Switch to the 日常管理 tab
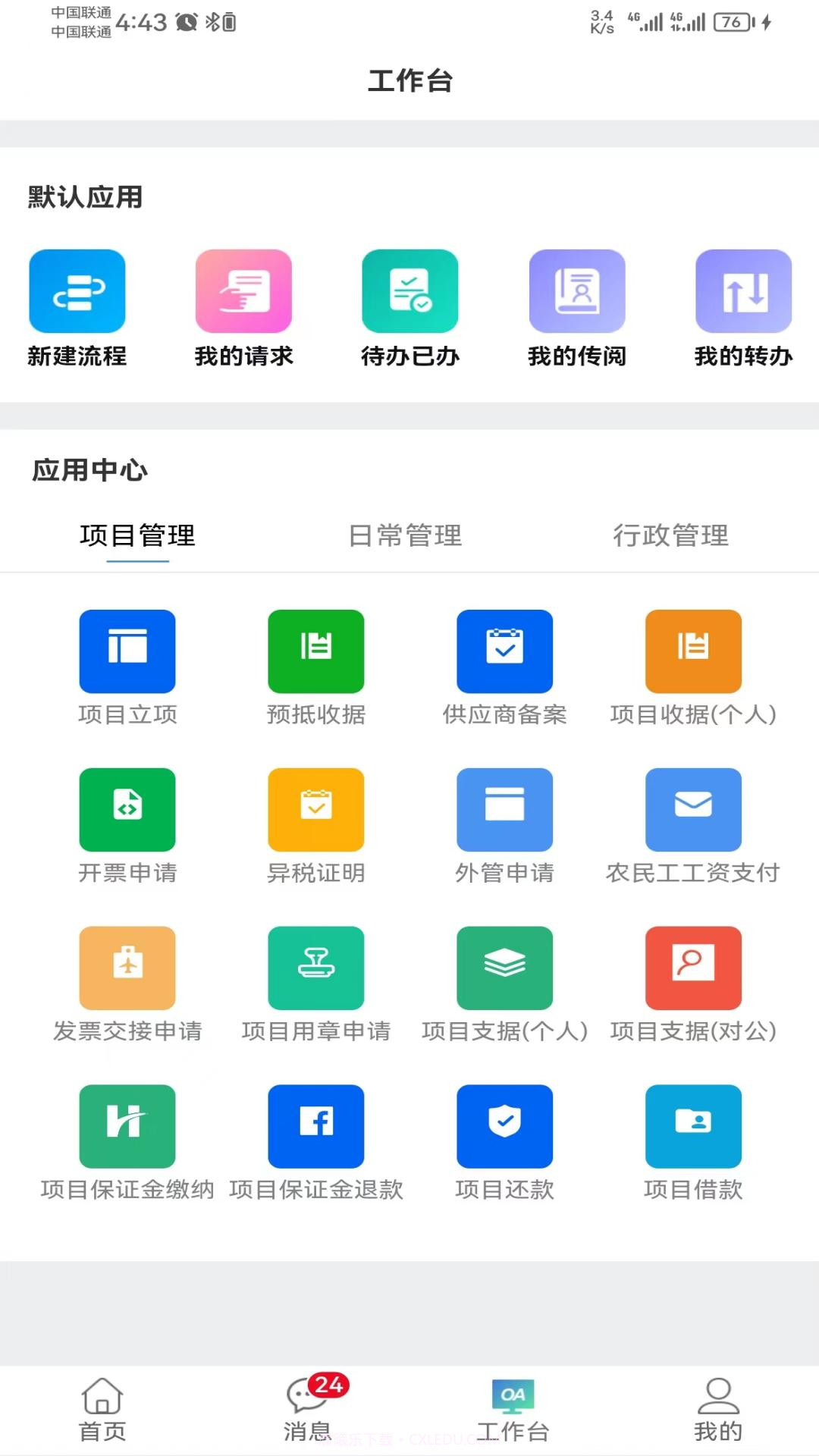This screenshot has width=819, height=1456. click(406, 536)
